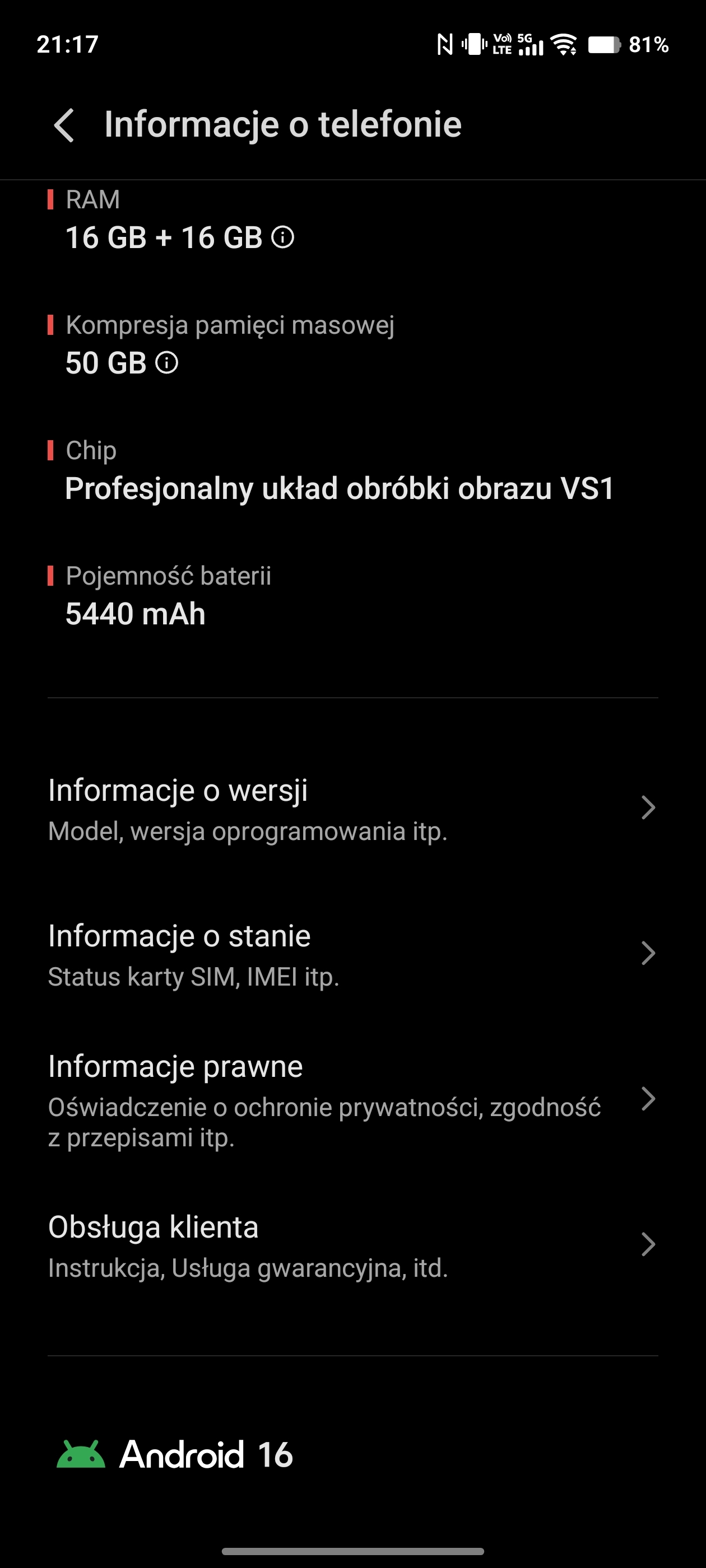Image resolution: width=706 pixels, height=1568 pixels.
Task: Tap the Android 16 version banner
Action: [175, 1454]
